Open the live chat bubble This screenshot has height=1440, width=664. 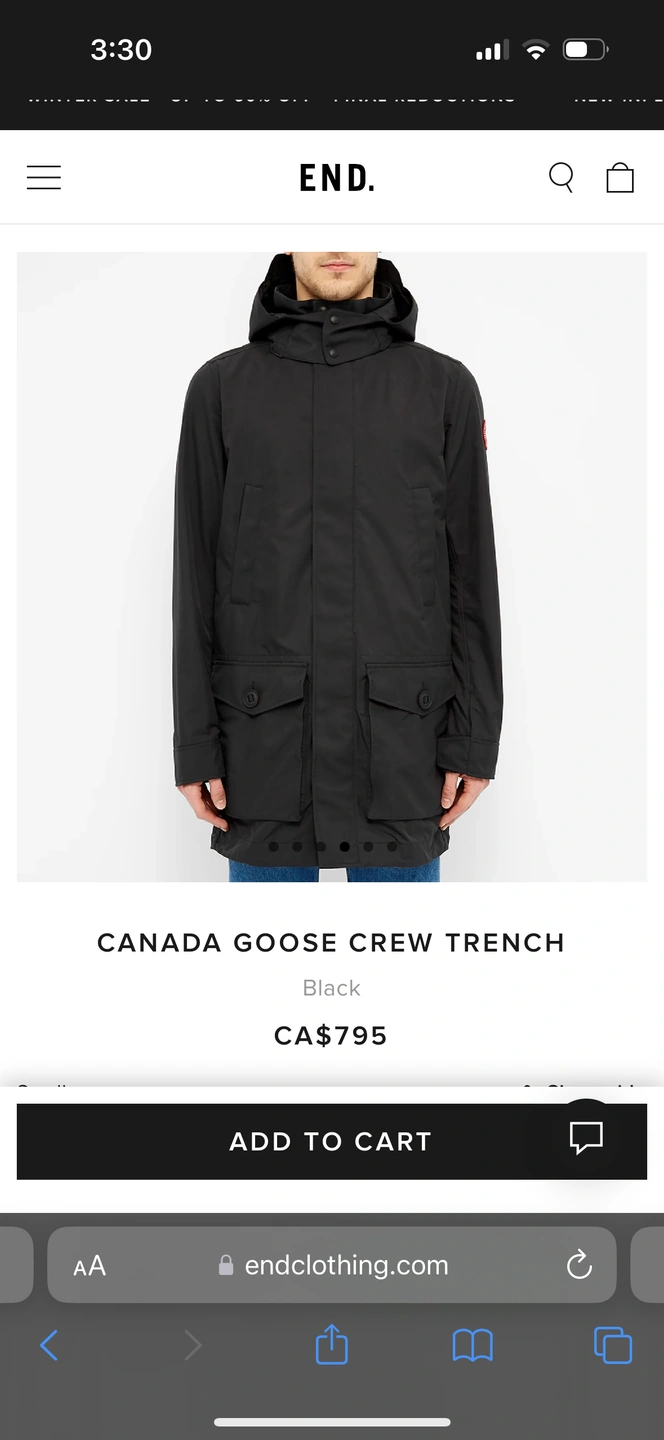(x=586, y=1137)
